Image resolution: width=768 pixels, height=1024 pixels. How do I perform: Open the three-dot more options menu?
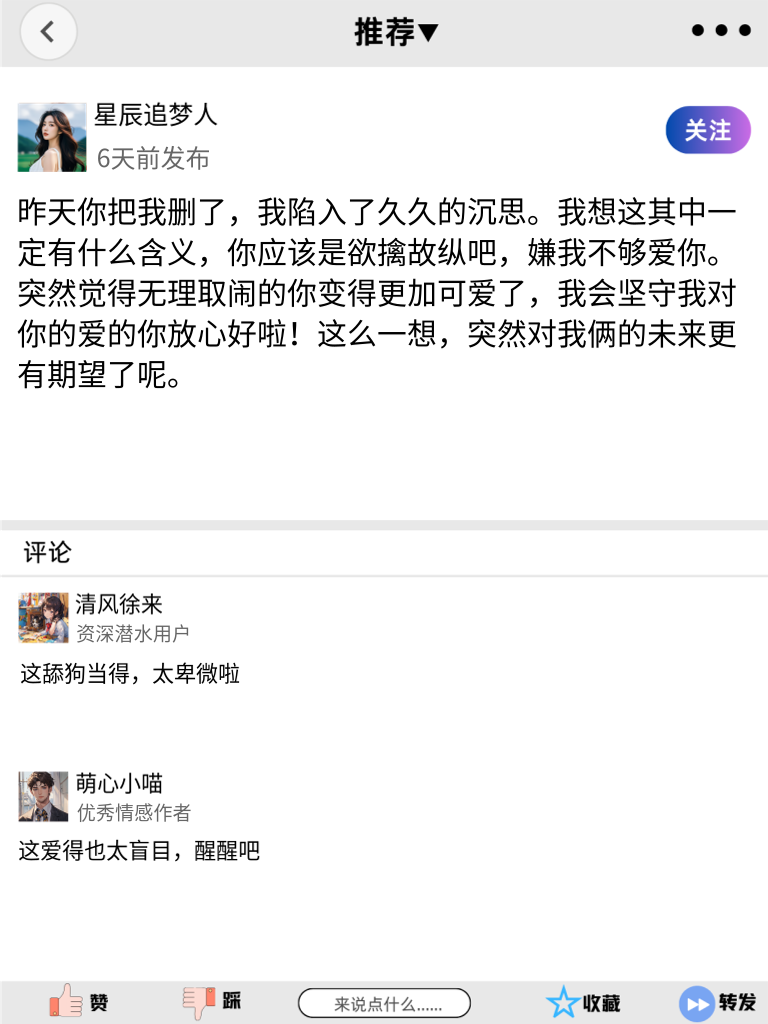click(x=719, y=30)
